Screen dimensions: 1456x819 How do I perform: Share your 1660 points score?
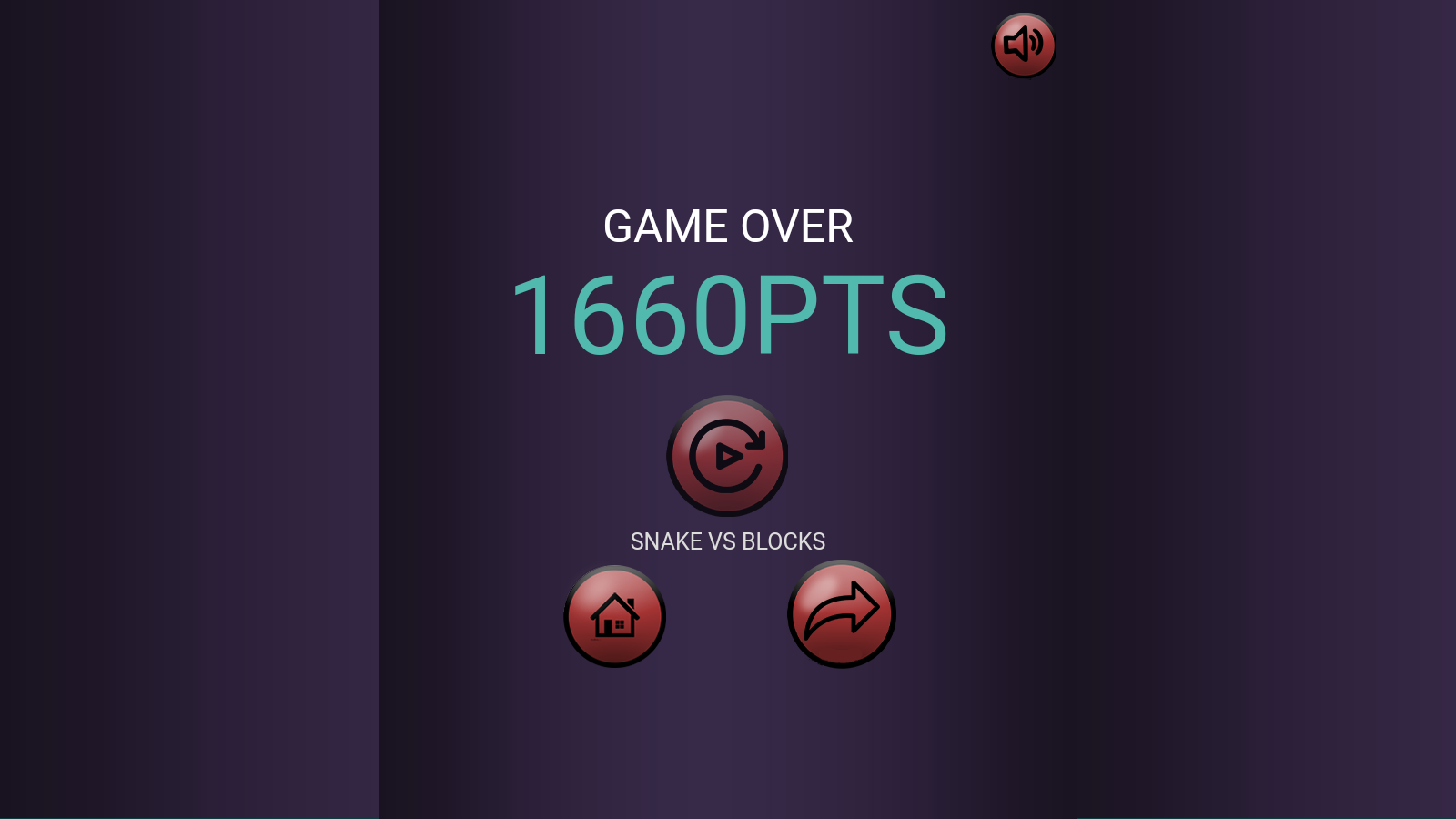842,614
